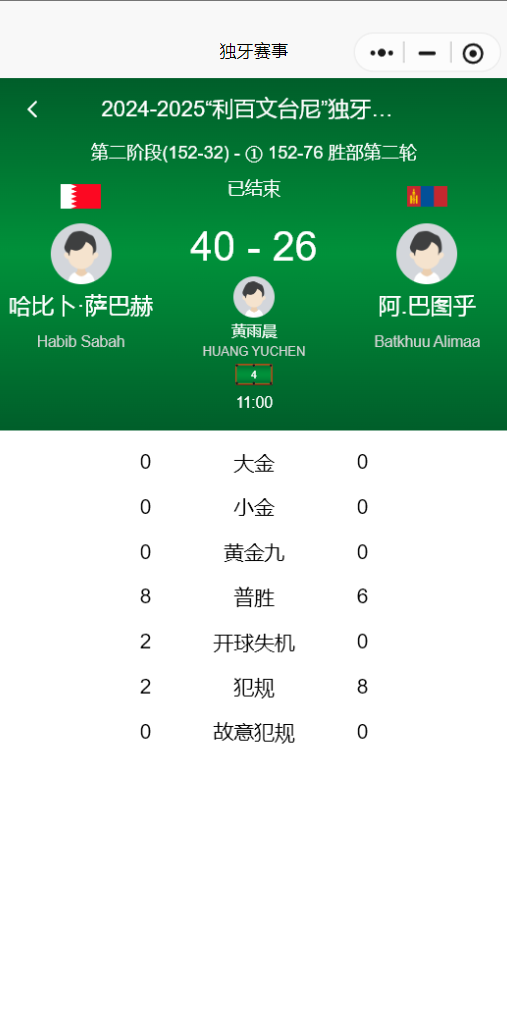Open referee Huang Yuchen's avatar
This screenshot has height=1019, width=507.
(254, 297)
